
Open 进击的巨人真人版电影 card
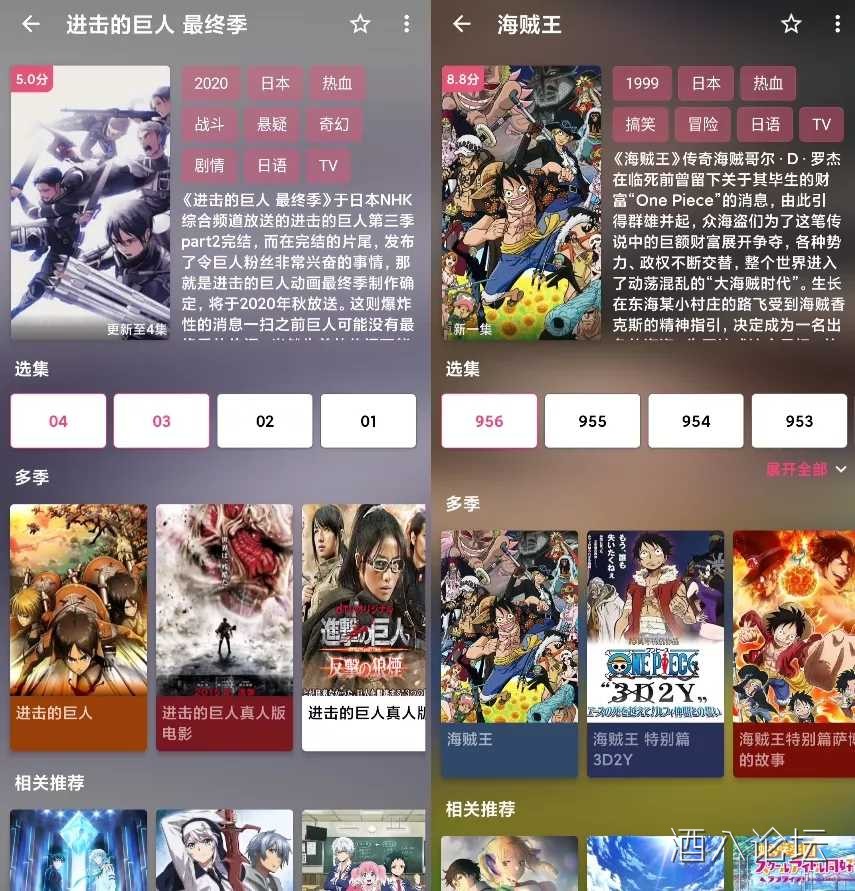tap(224, 626)
